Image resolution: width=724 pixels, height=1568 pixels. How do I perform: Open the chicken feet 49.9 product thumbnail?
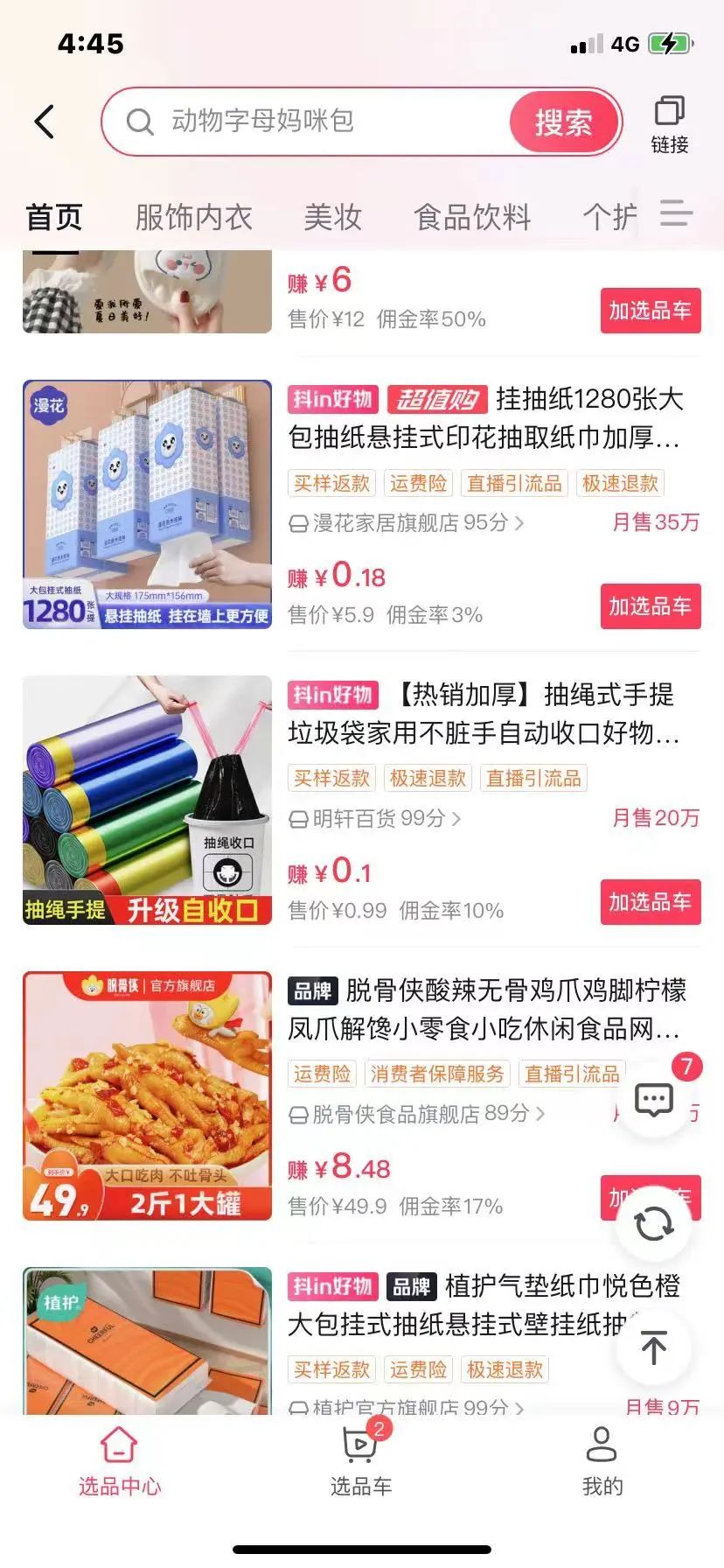[x=146, y=1095]
